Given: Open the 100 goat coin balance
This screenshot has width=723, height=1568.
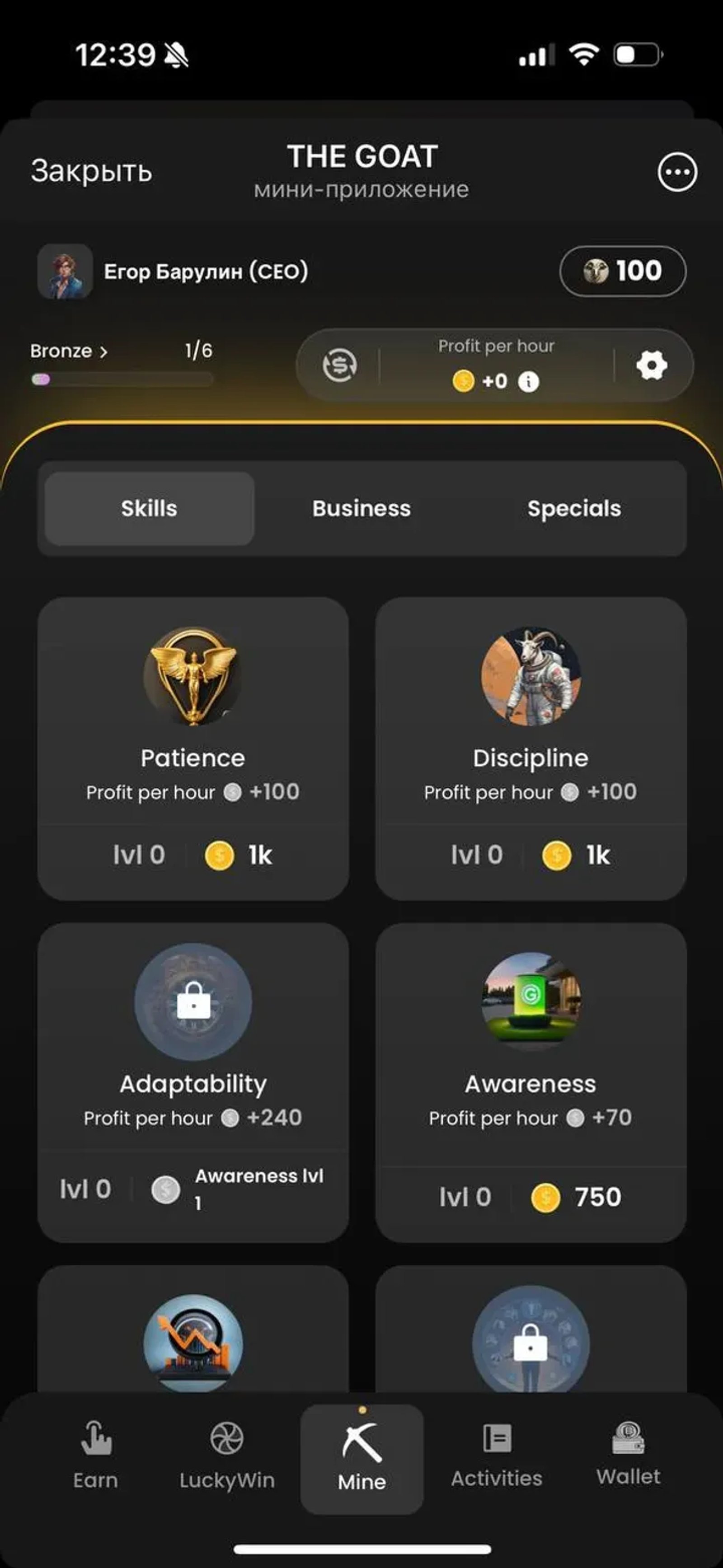Looking at the screenshot, I should click(x=623, y=271).
